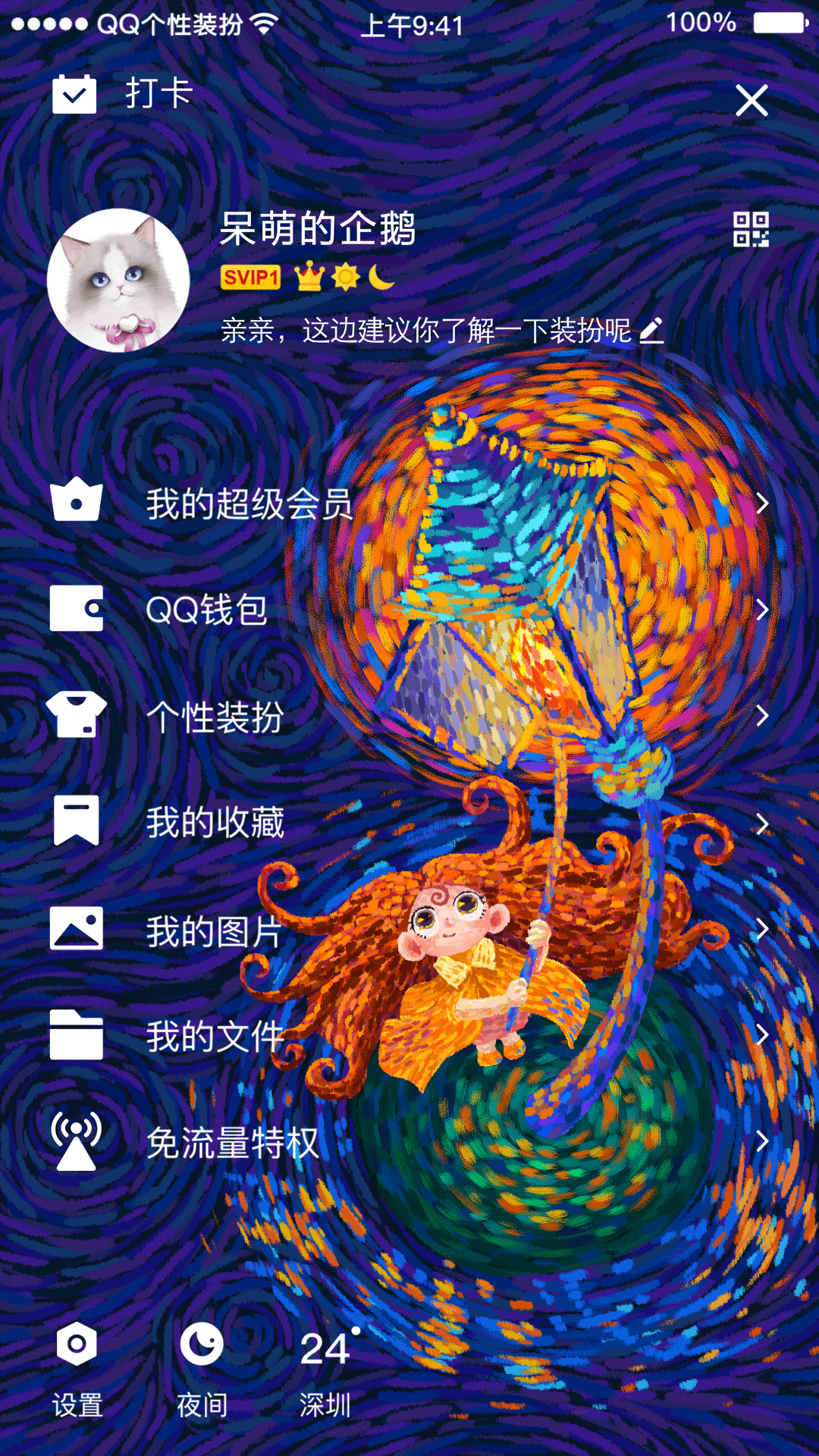Select the 个性装扮 shirt icon
The image size is (819, 1456).
coord(76,715)
